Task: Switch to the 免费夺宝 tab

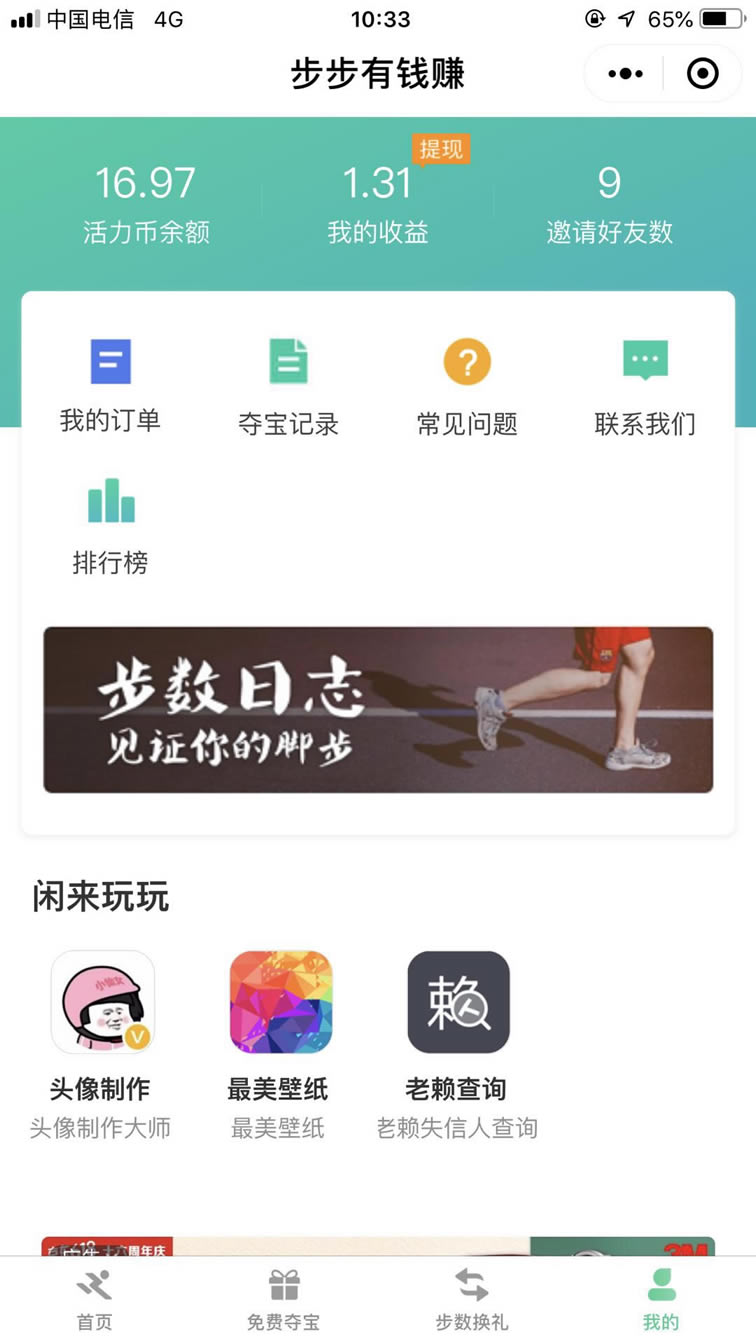Action: point(284,1298)
